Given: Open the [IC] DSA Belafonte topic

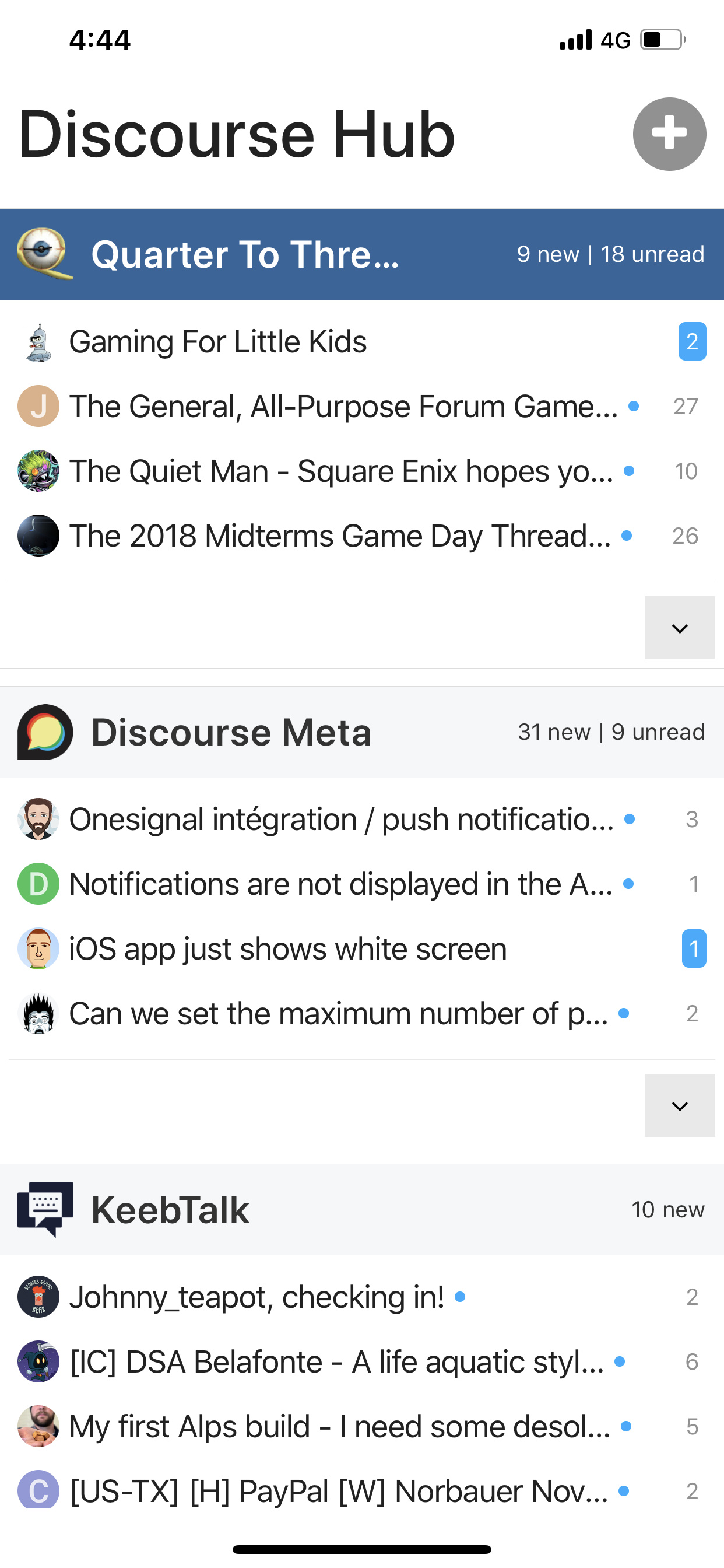Looking at the screenshot, I should click(336, 1361).
